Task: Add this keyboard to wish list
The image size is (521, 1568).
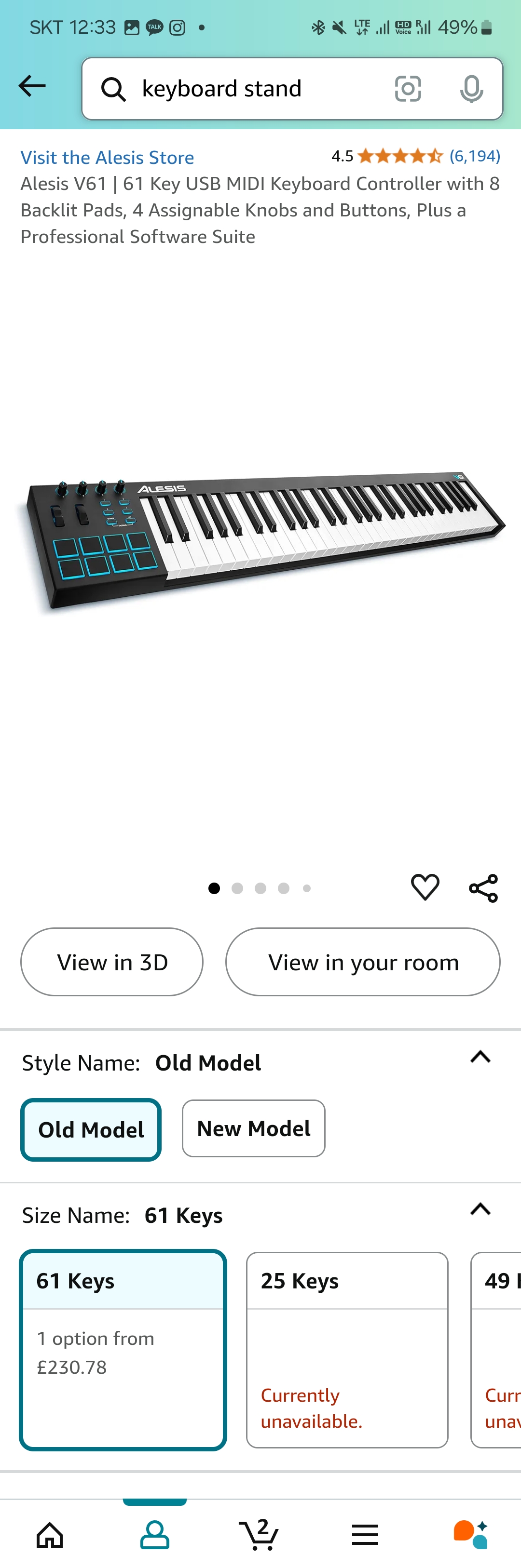Action: click(x=425, y=887)
